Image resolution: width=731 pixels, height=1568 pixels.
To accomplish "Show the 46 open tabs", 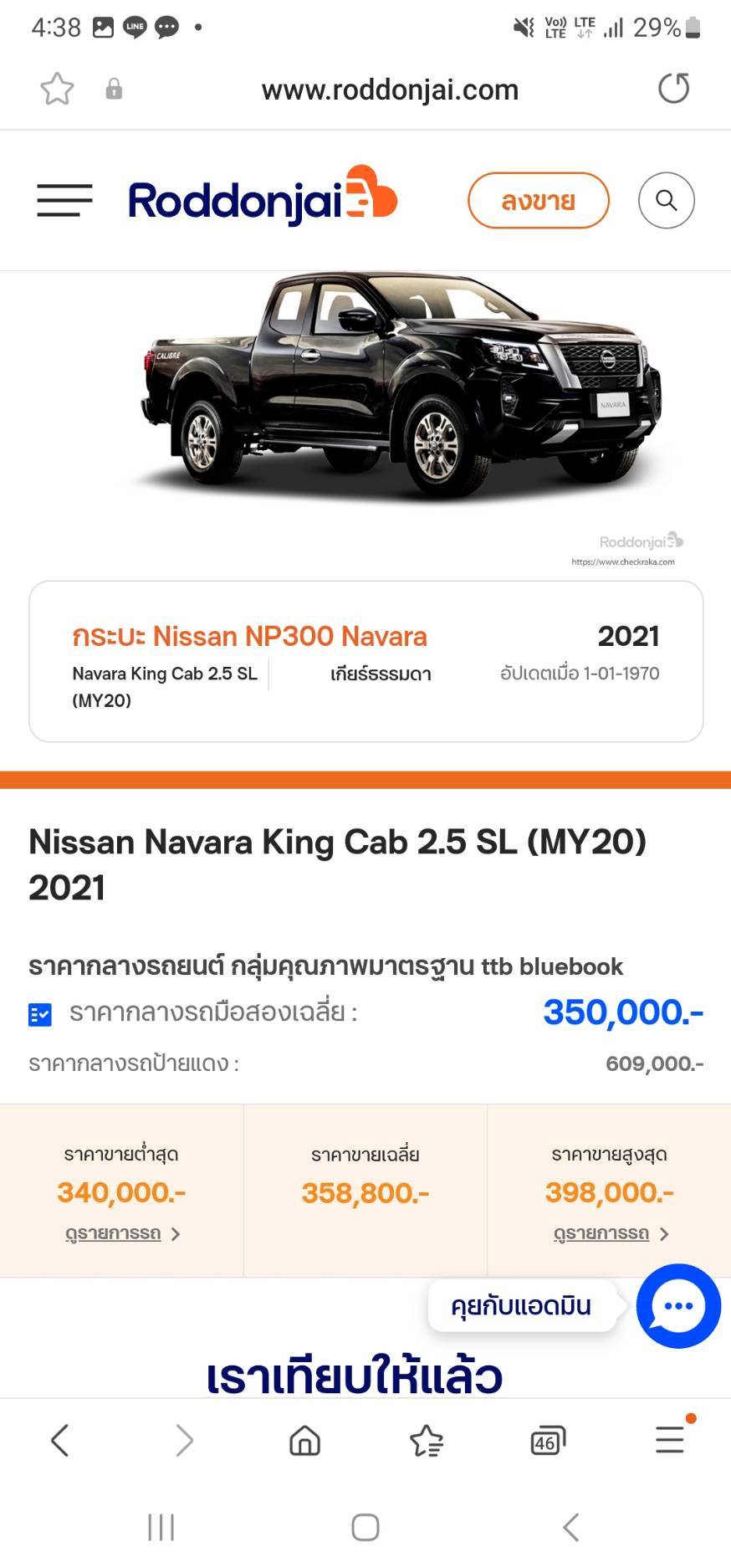I will pyautogui.click(x=548, y=1441).
